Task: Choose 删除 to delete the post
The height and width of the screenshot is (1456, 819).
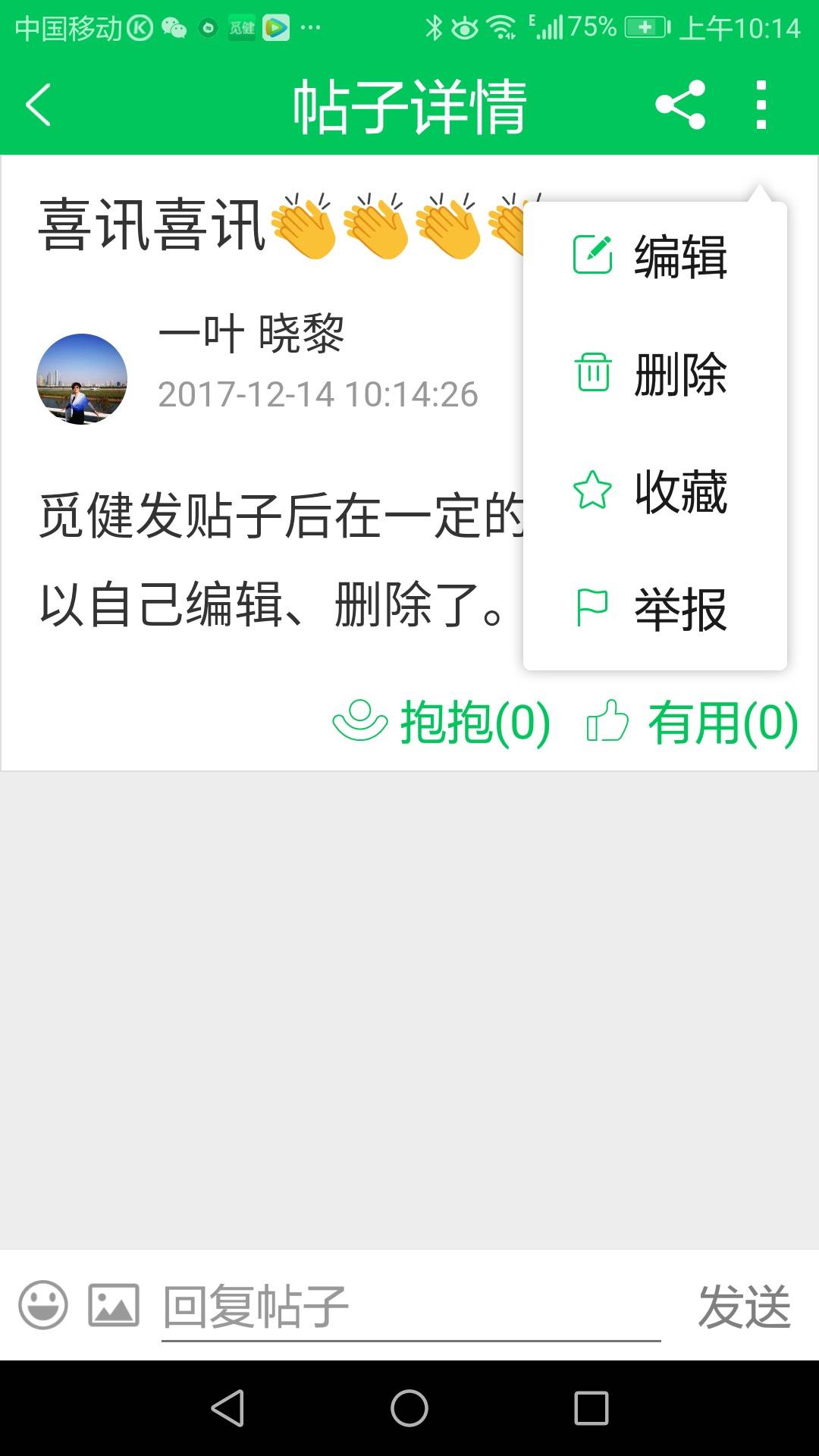Action: [x=654, y=373]
